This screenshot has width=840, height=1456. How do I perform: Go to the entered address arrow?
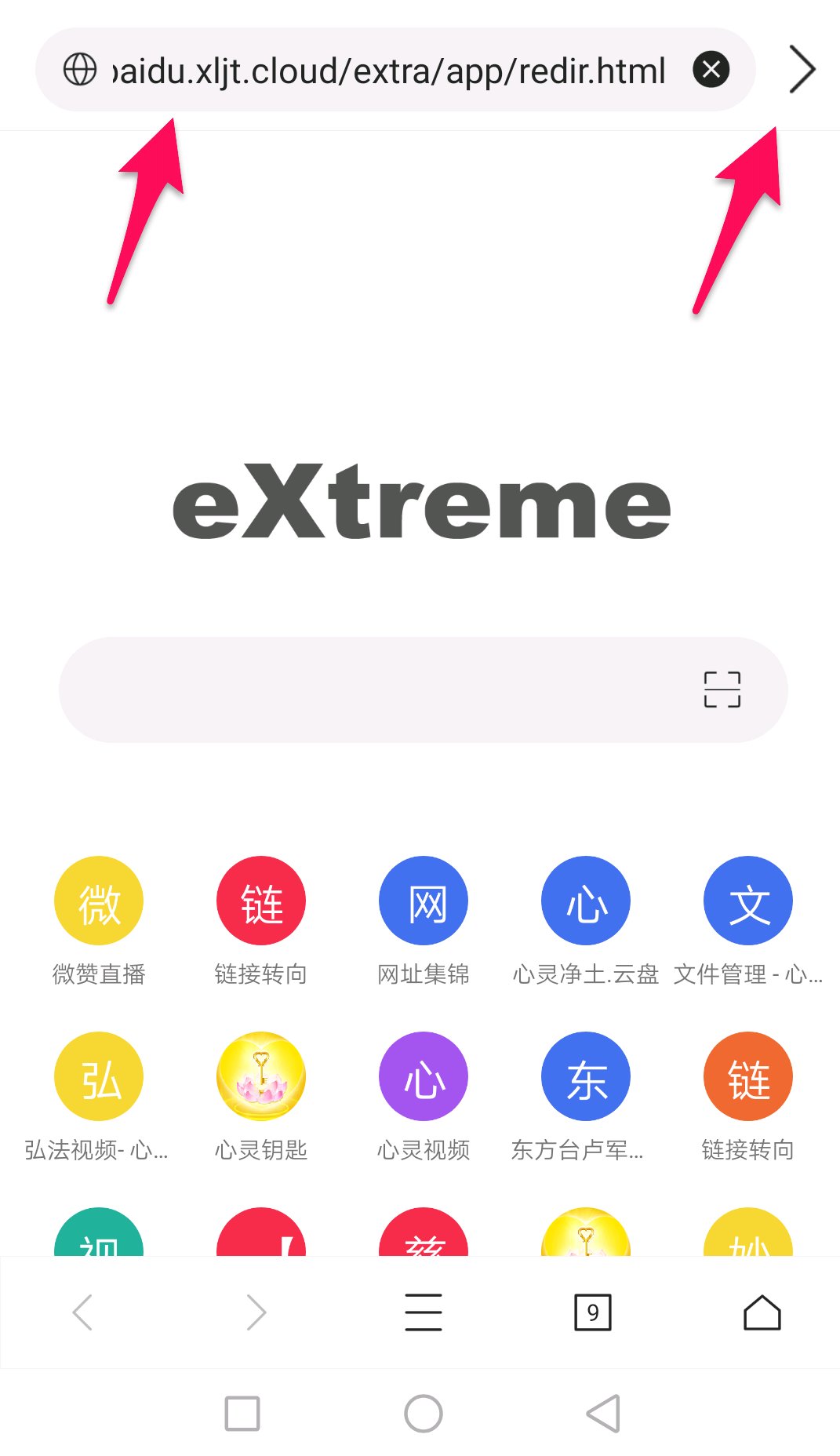point(802,70)
